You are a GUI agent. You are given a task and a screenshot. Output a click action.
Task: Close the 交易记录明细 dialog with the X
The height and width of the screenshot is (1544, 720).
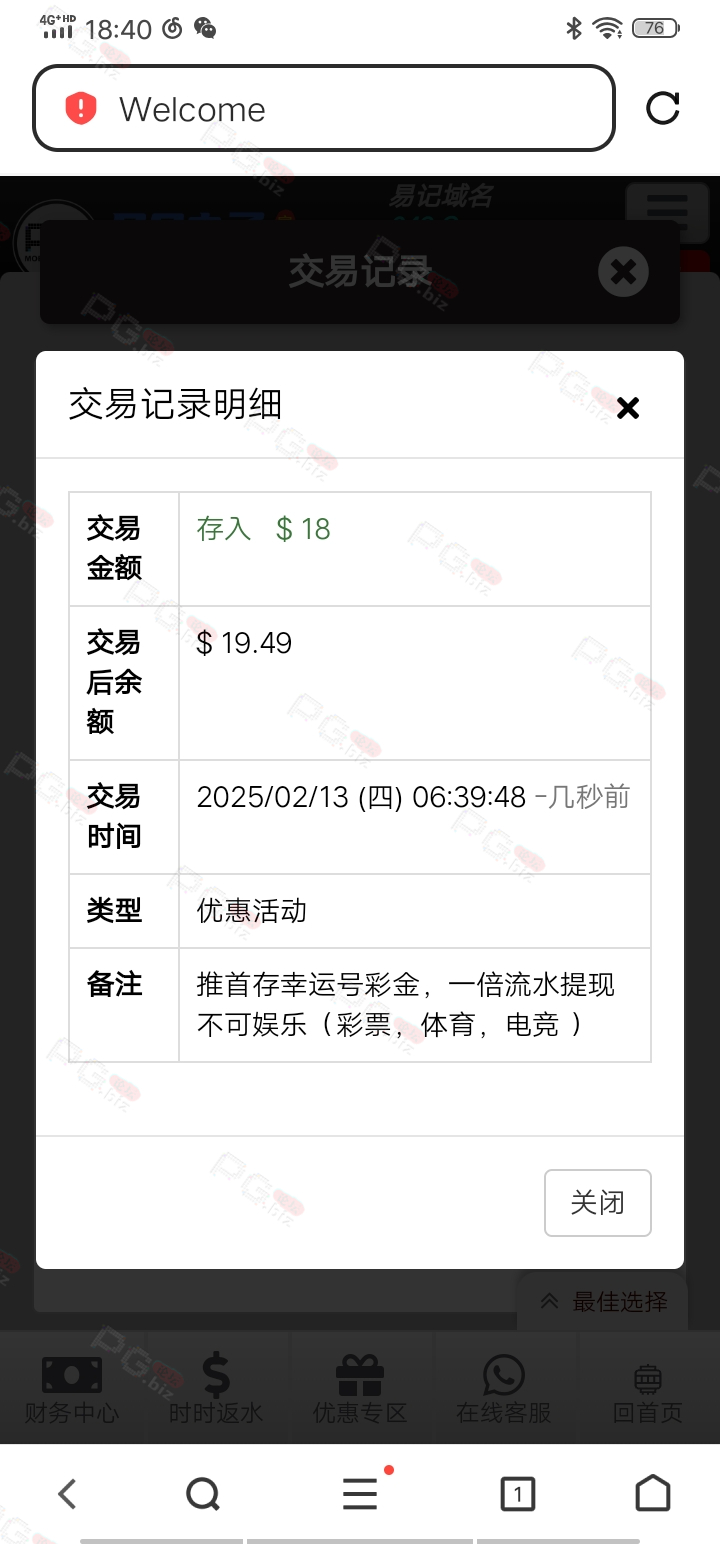click(x=627, y=408)
